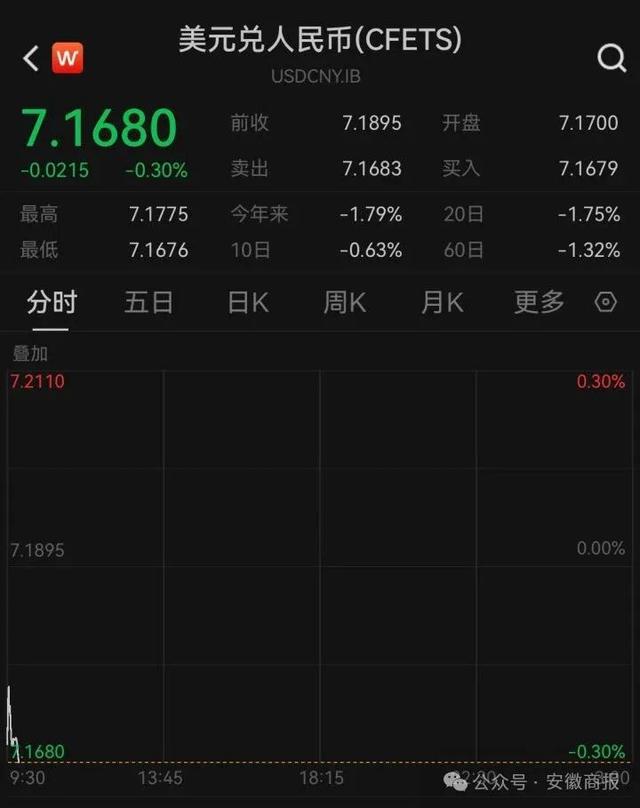The width and height of the screenshot is (640, 808).
Task: Expand the 更多 chart options
Action: 539,302
